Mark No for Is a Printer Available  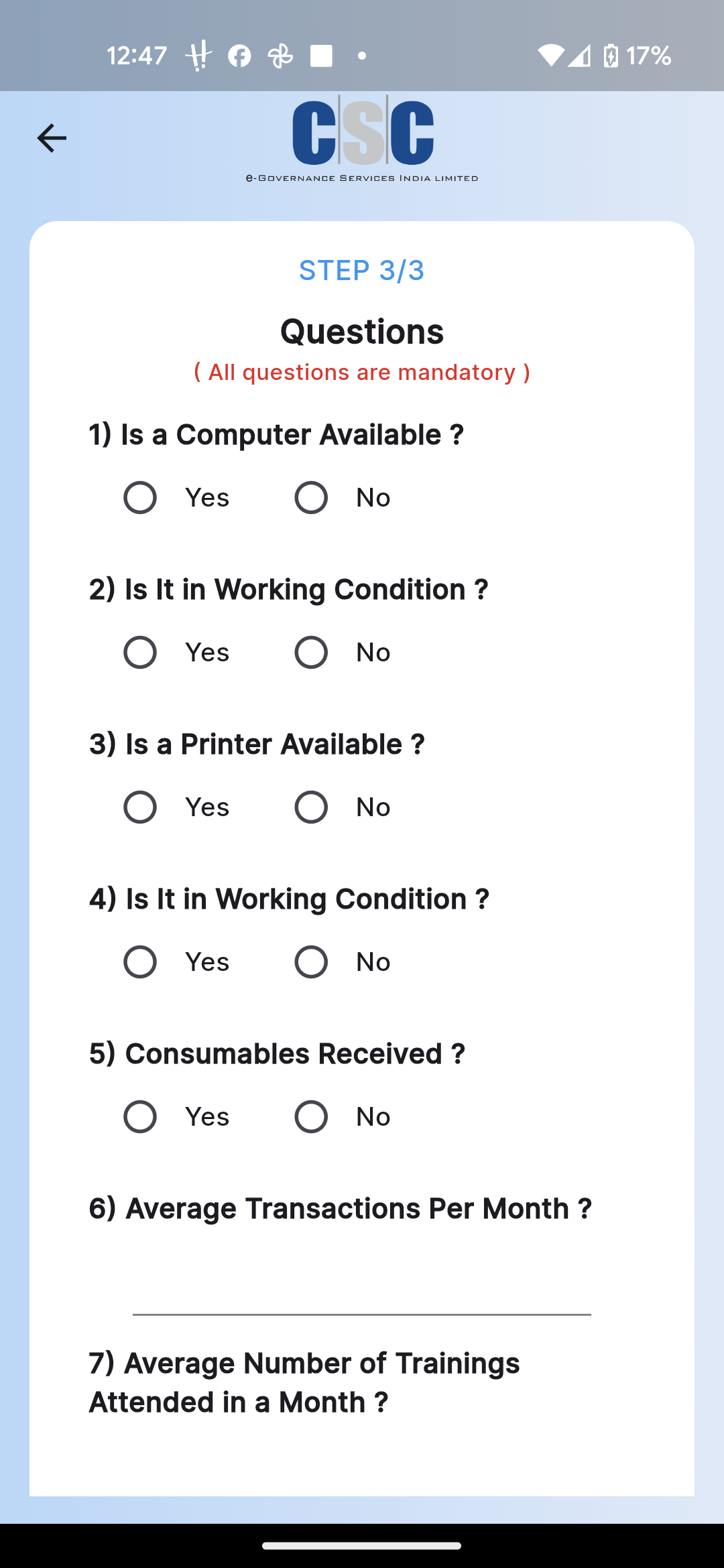pyautogui.click(x=311, y=807)
